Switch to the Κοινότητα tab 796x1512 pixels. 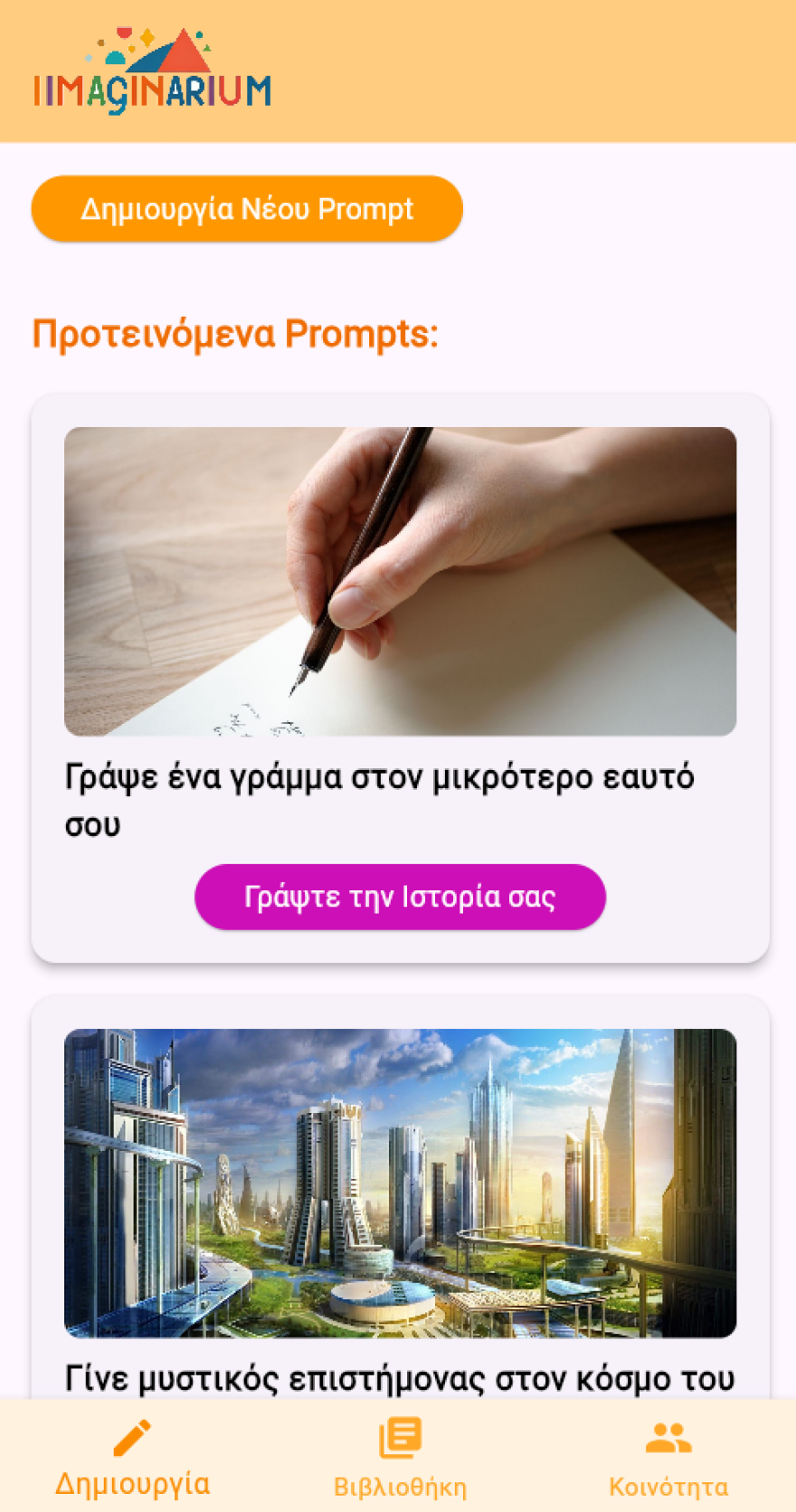point(667,1457)
